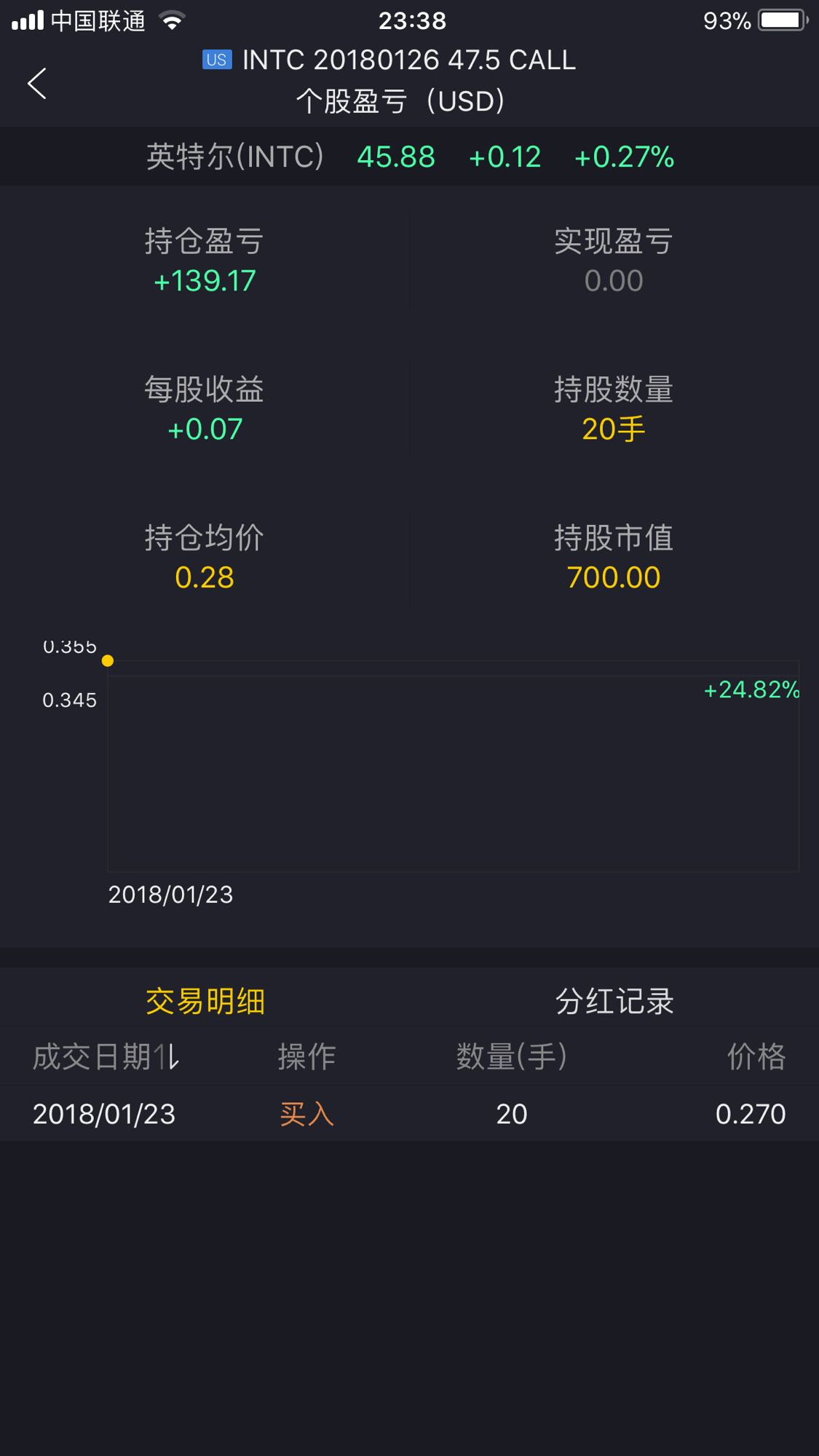Switch to the 分红记录 tab
The image size is (819, 1456).
click(614, 1001)
